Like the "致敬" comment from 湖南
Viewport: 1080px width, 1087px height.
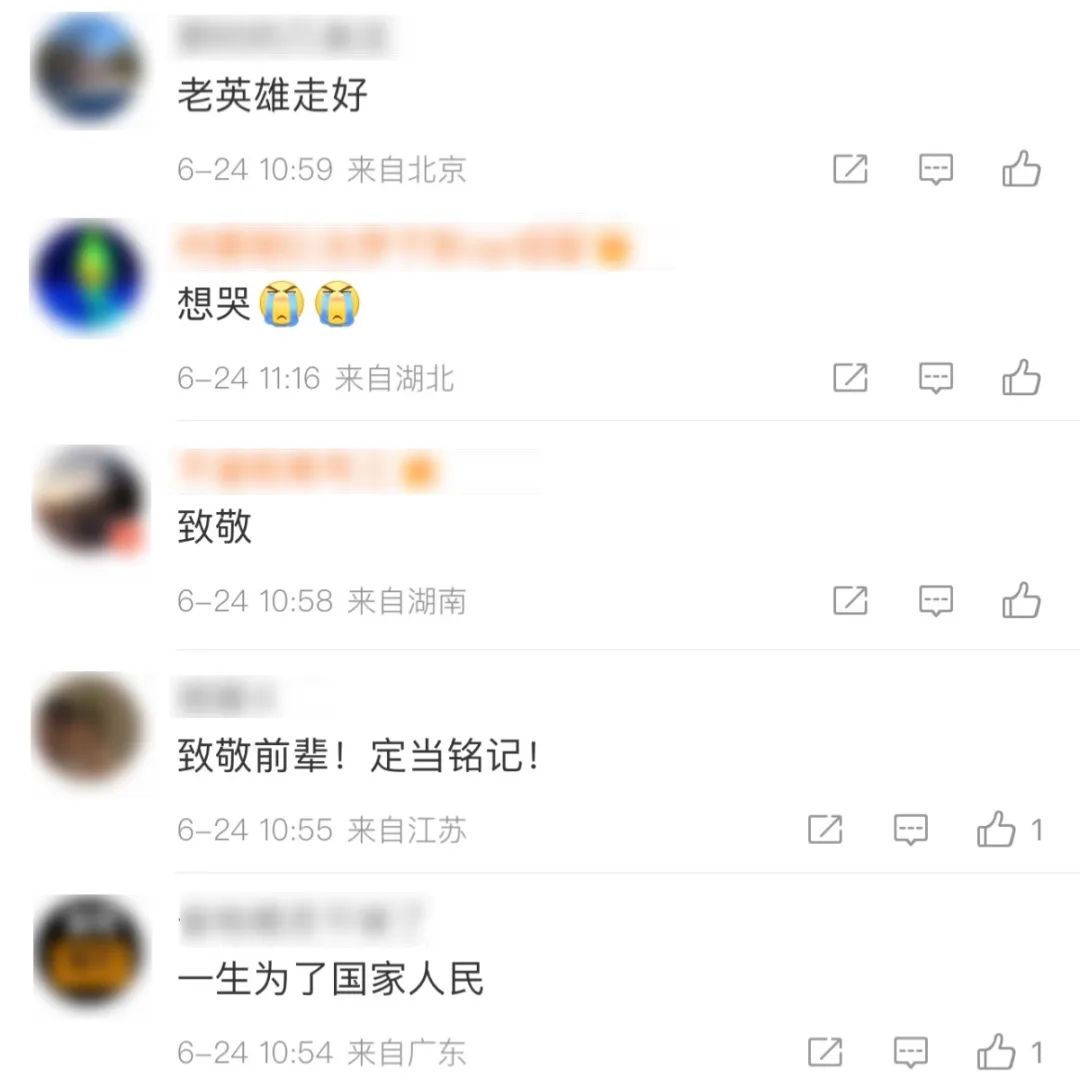[x=1021, y=601]
